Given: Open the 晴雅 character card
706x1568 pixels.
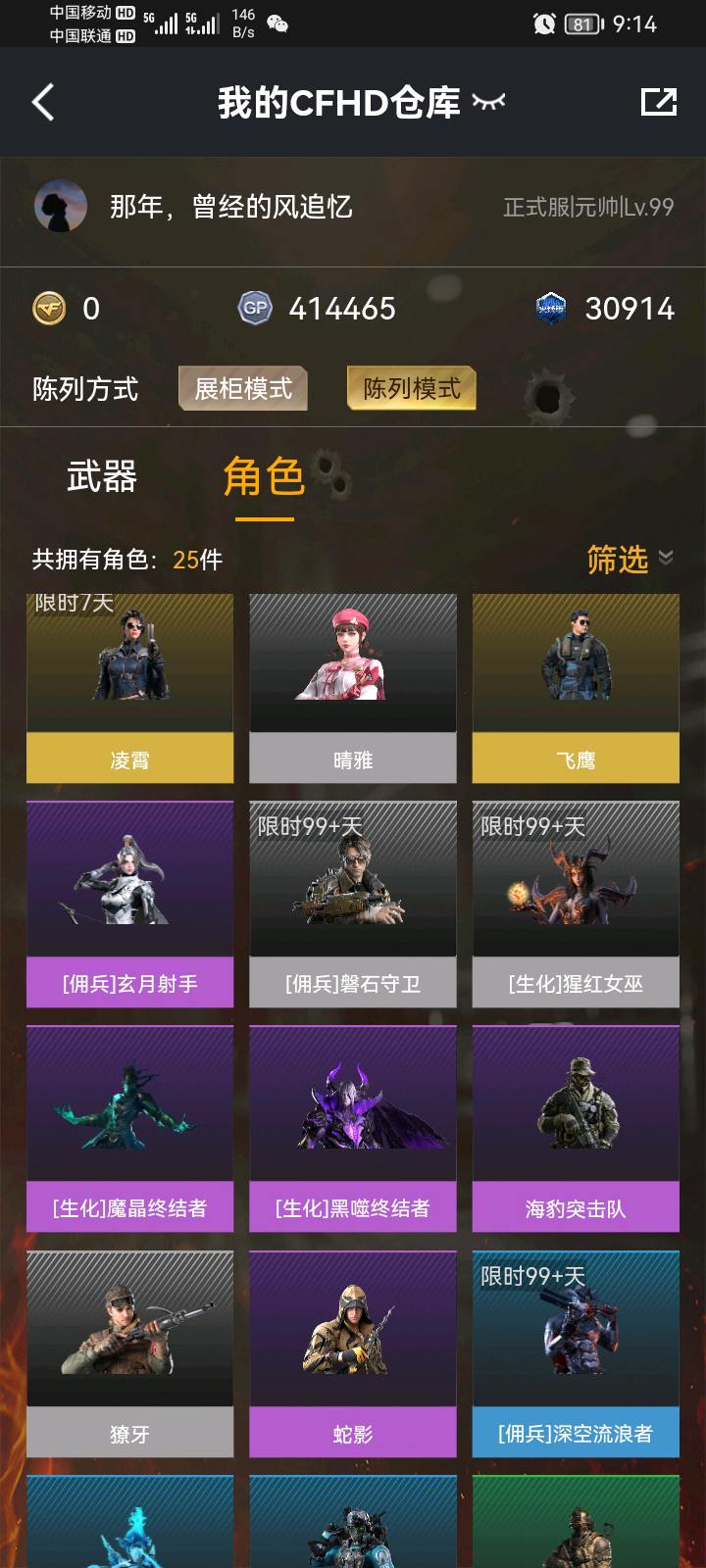Looking at the screenshot, I should pos(353,688).
